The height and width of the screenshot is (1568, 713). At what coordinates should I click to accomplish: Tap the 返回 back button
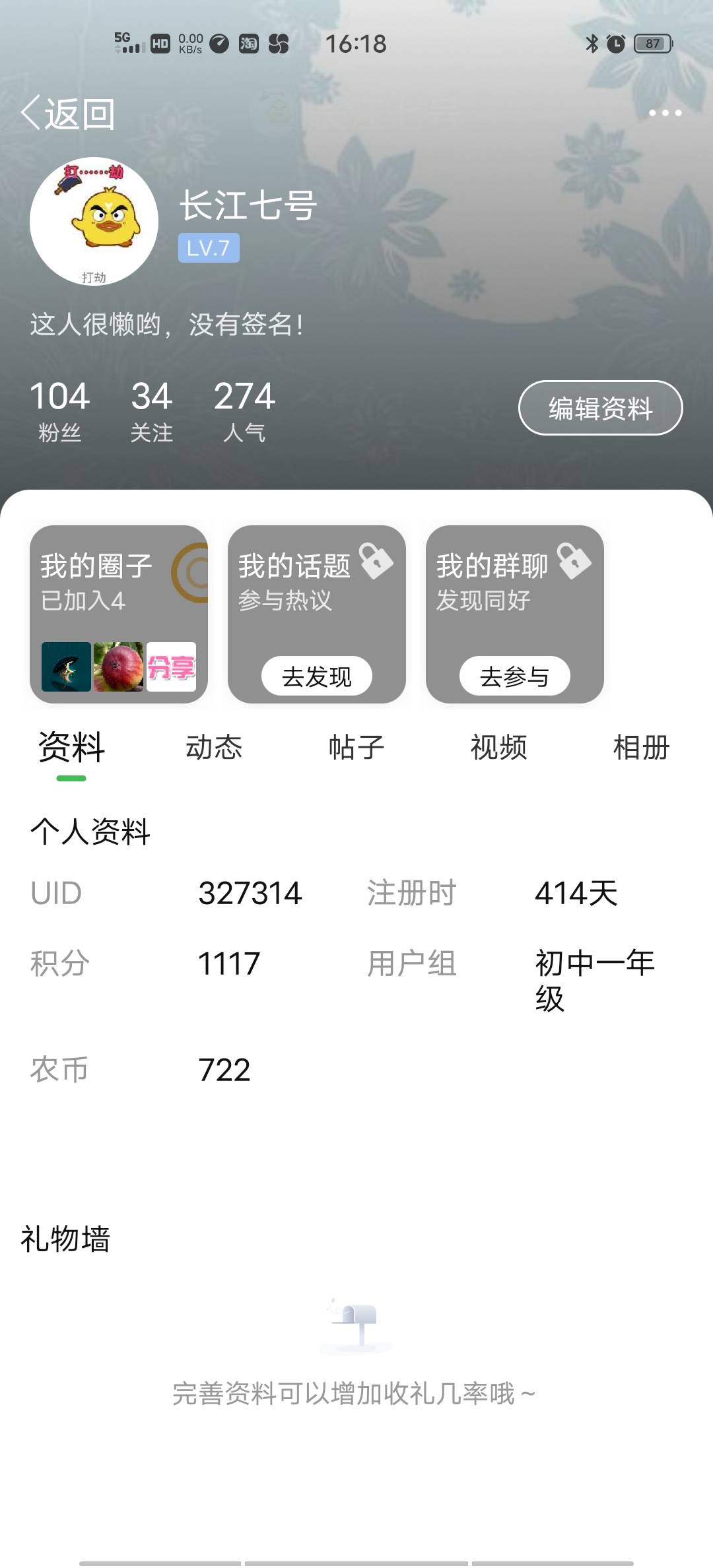(x=68, y=114)
